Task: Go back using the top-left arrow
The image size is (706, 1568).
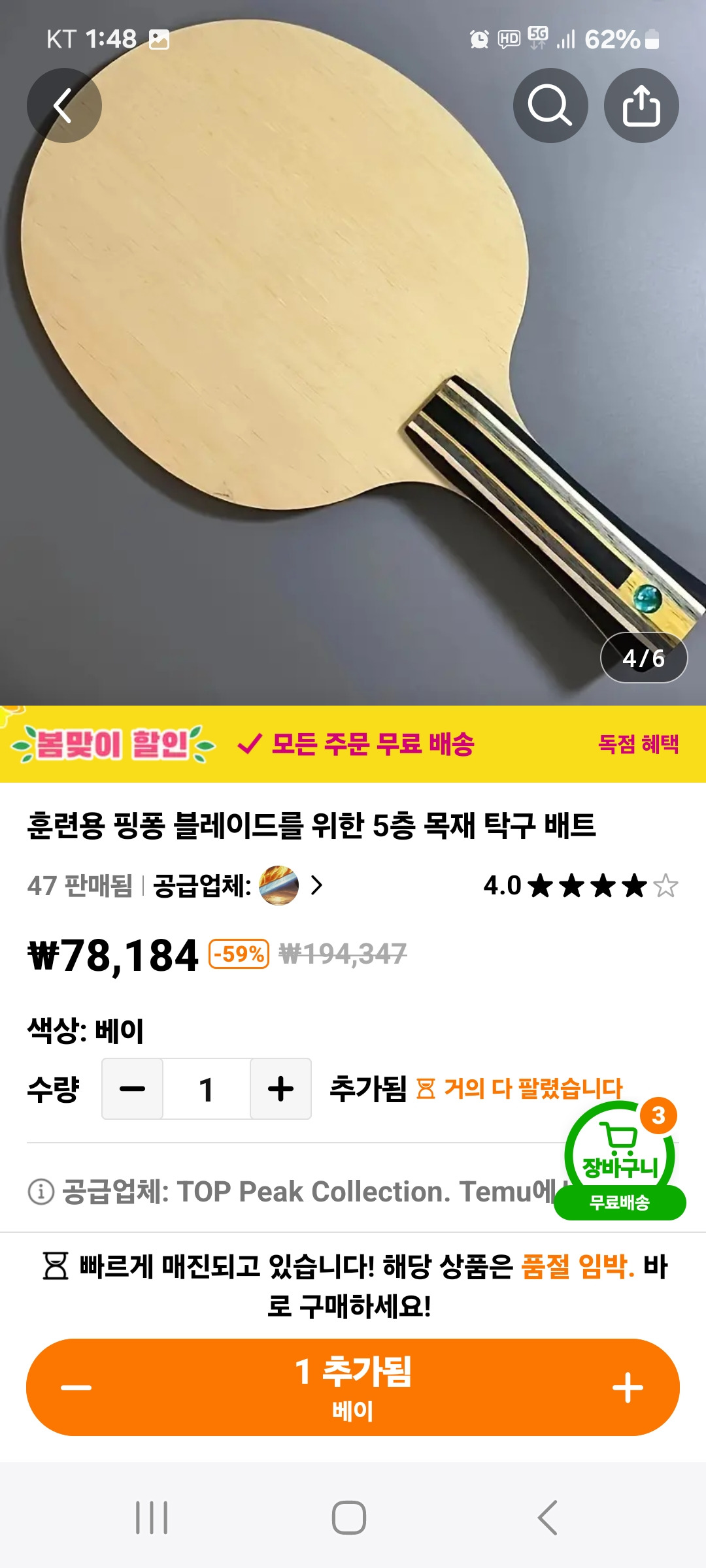Action: 64,106
